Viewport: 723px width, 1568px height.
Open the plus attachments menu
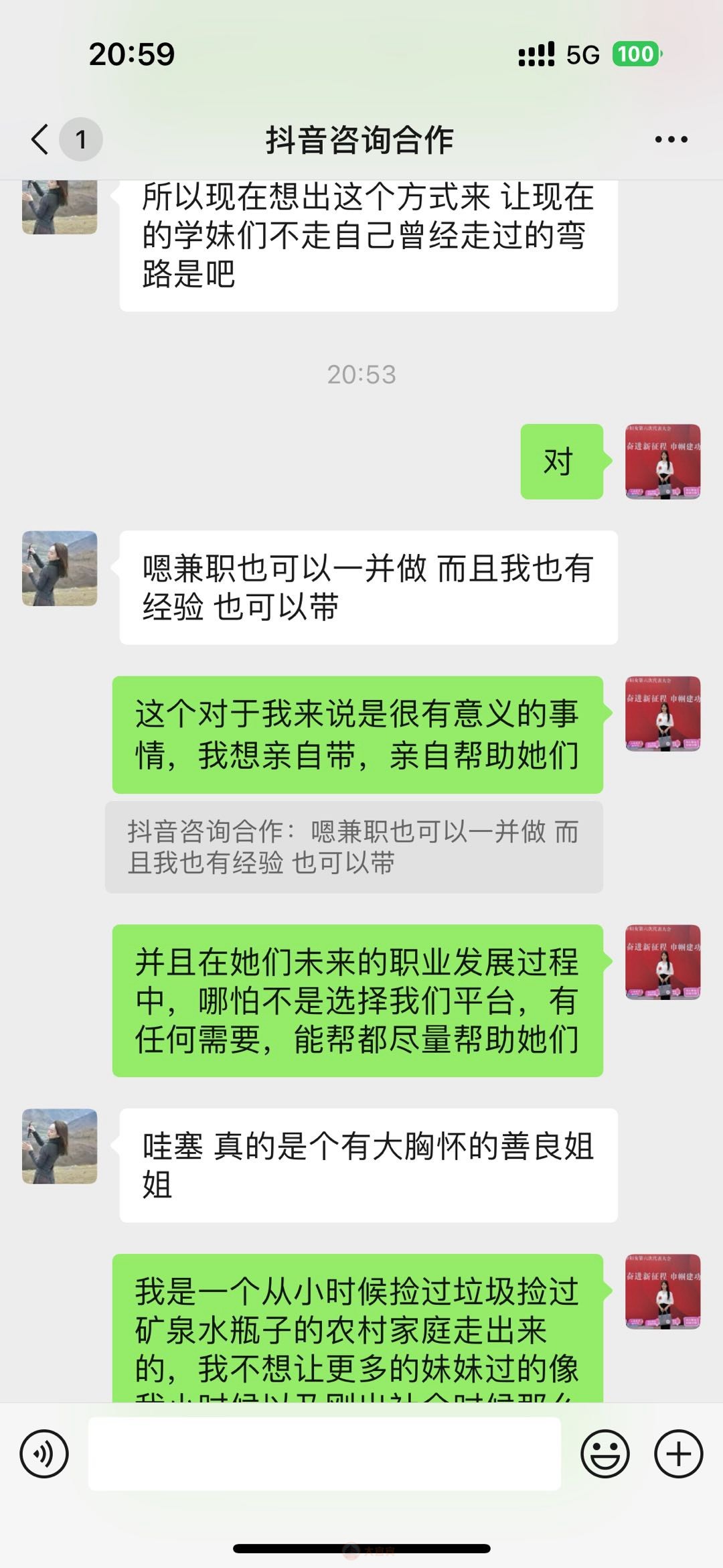pyautogui.click(x=678, y=1453)
